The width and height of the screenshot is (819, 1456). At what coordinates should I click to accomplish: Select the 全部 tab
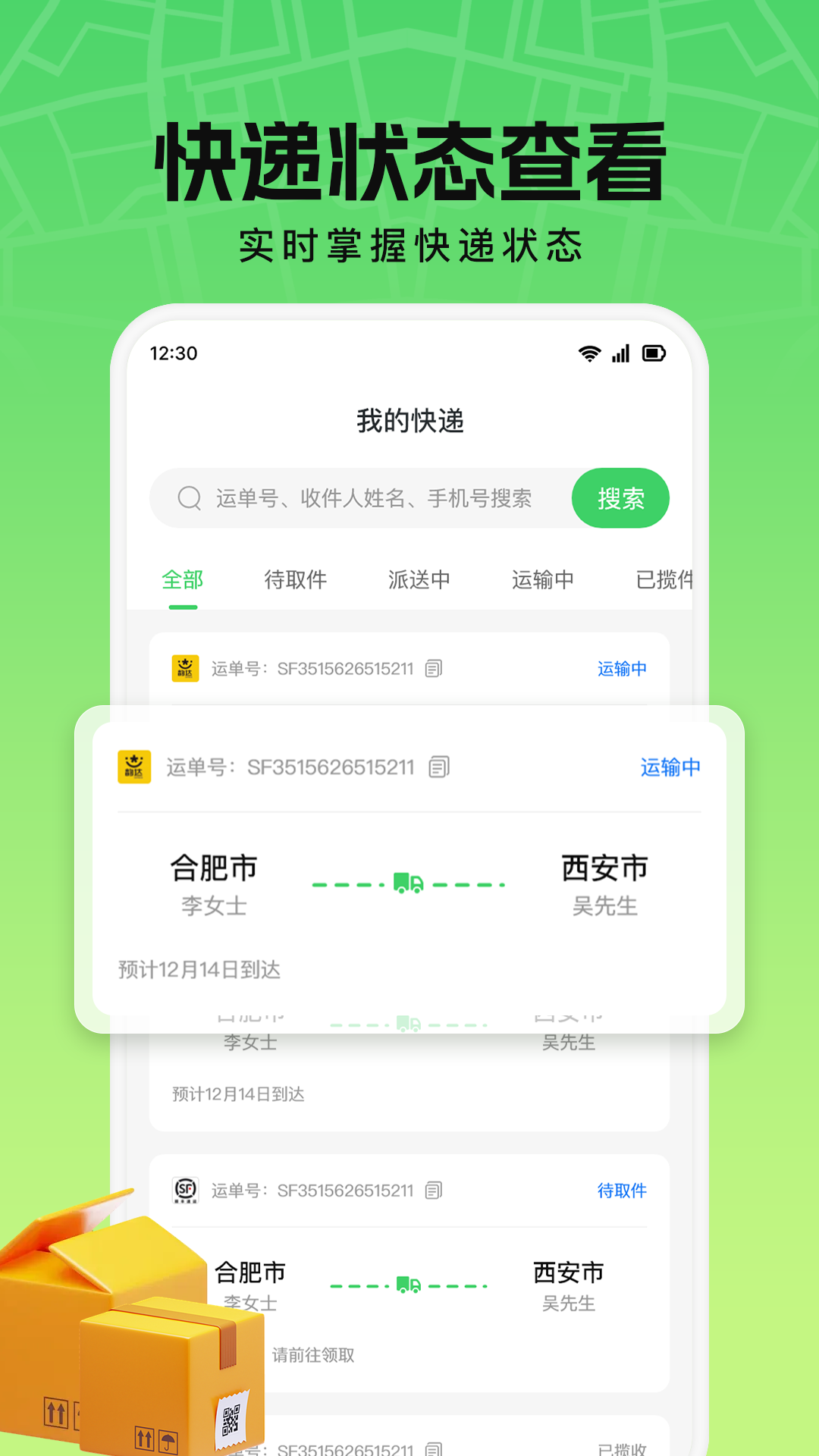[182, 579]
